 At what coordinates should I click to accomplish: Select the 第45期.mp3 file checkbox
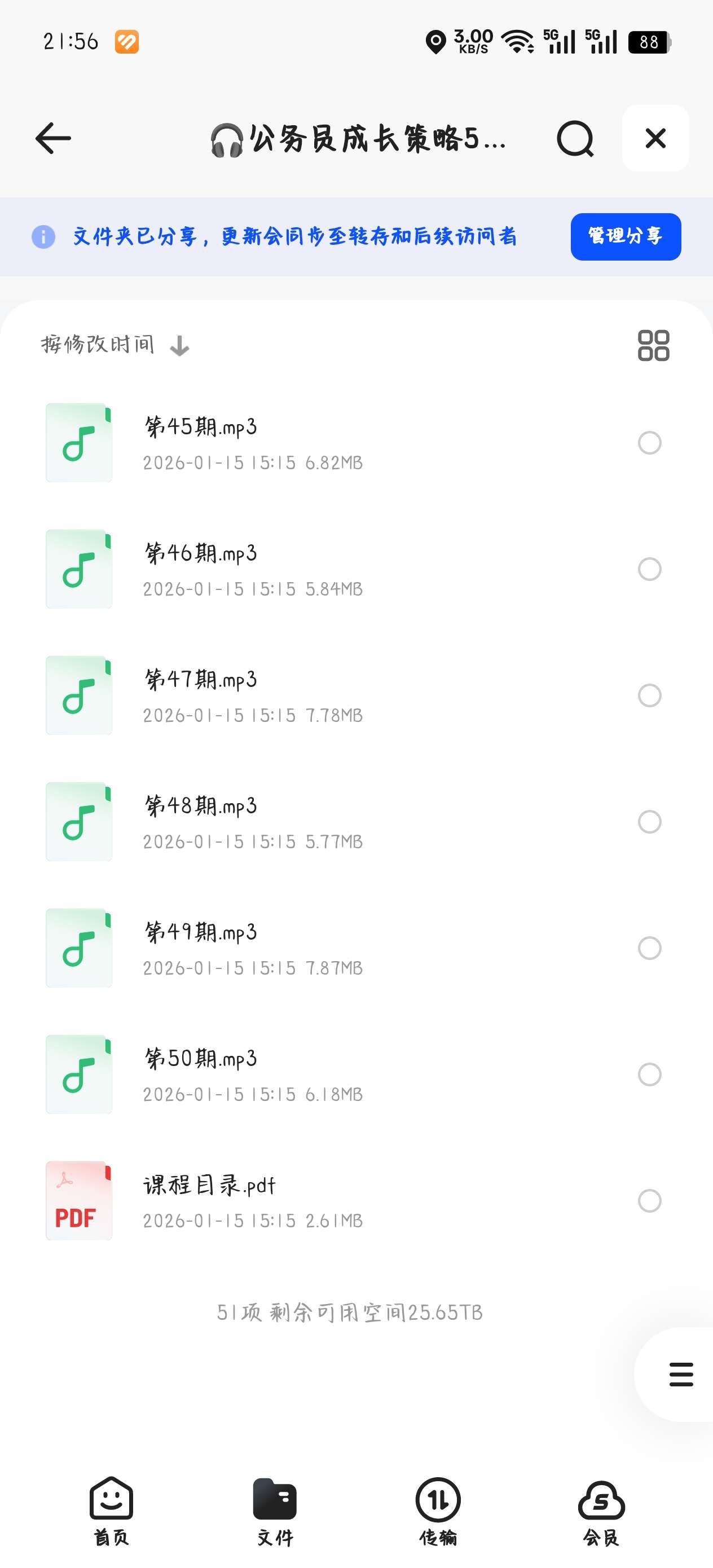pyautogui.click(x=649, y=443)
